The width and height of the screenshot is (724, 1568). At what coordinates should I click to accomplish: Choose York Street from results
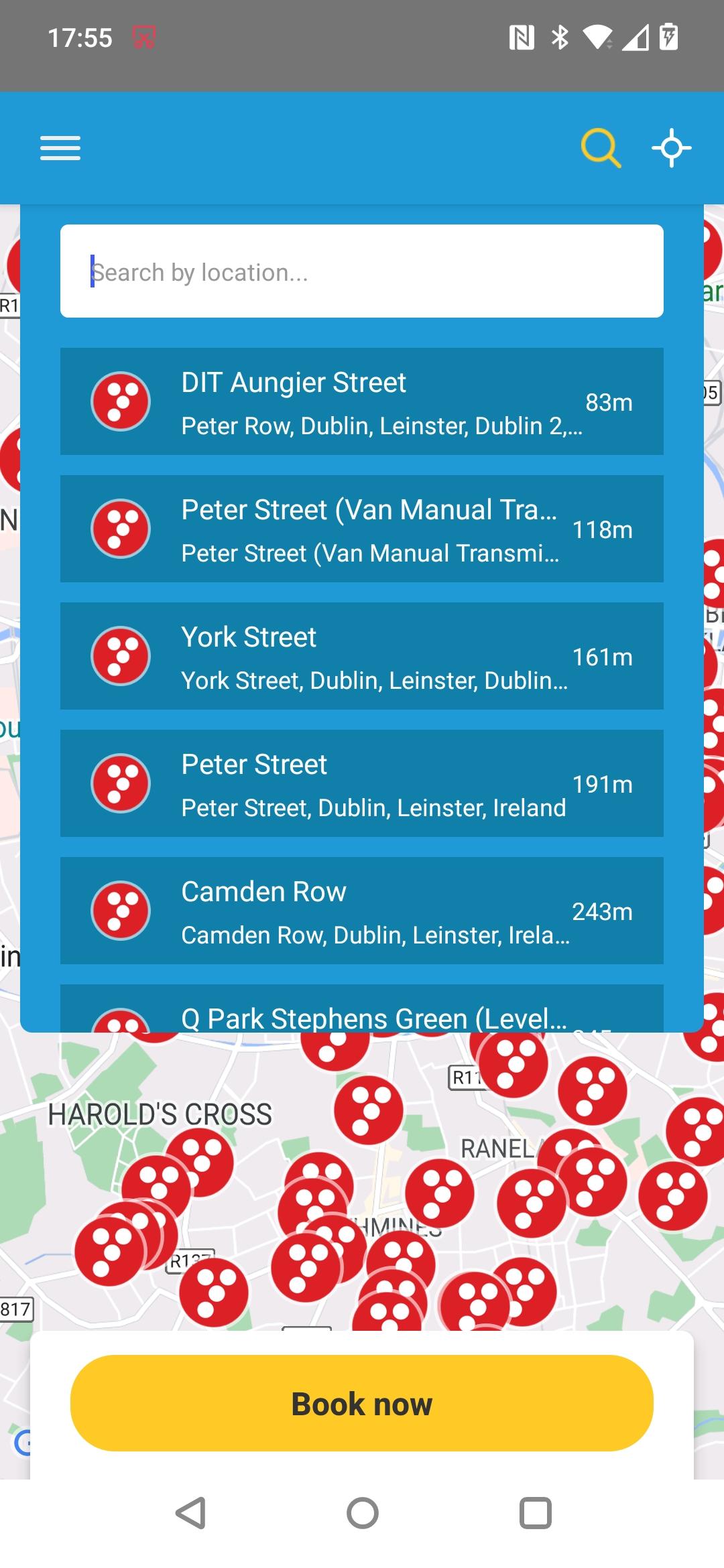[362, 656]
